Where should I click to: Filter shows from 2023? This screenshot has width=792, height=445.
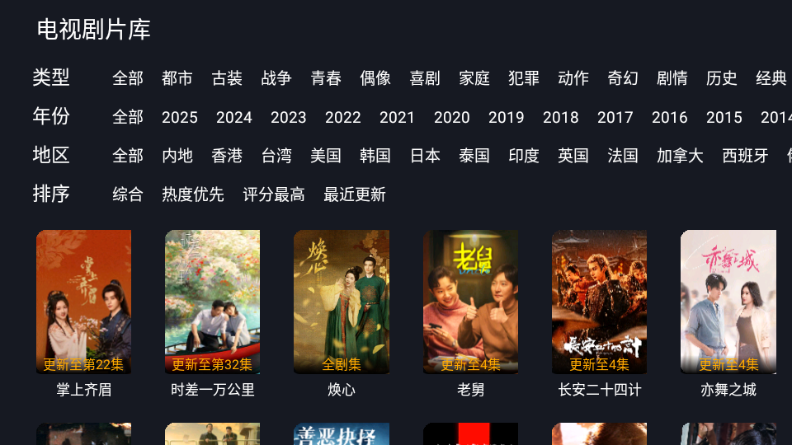(288, 117)
